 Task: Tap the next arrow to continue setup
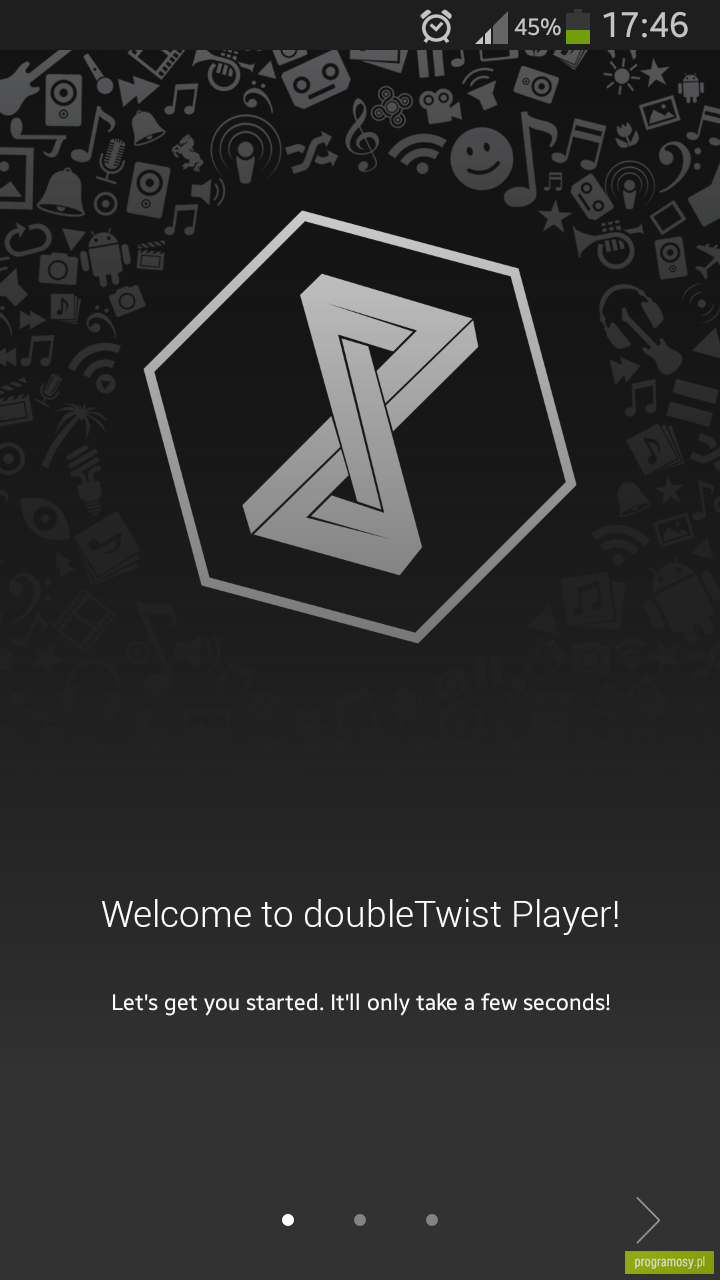(648, 1219)
